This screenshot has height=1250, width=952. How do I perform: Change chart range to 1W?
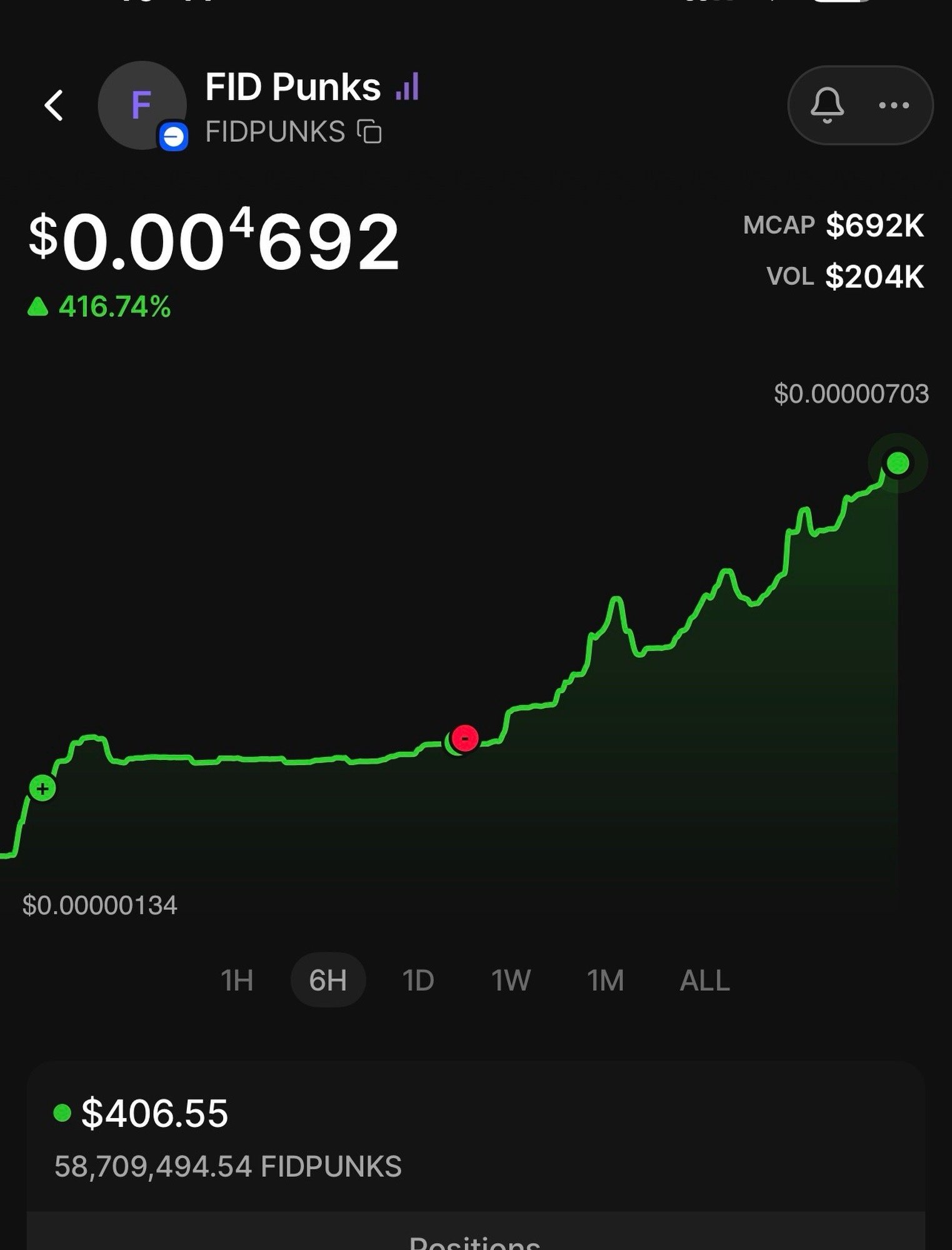[511, 980]
